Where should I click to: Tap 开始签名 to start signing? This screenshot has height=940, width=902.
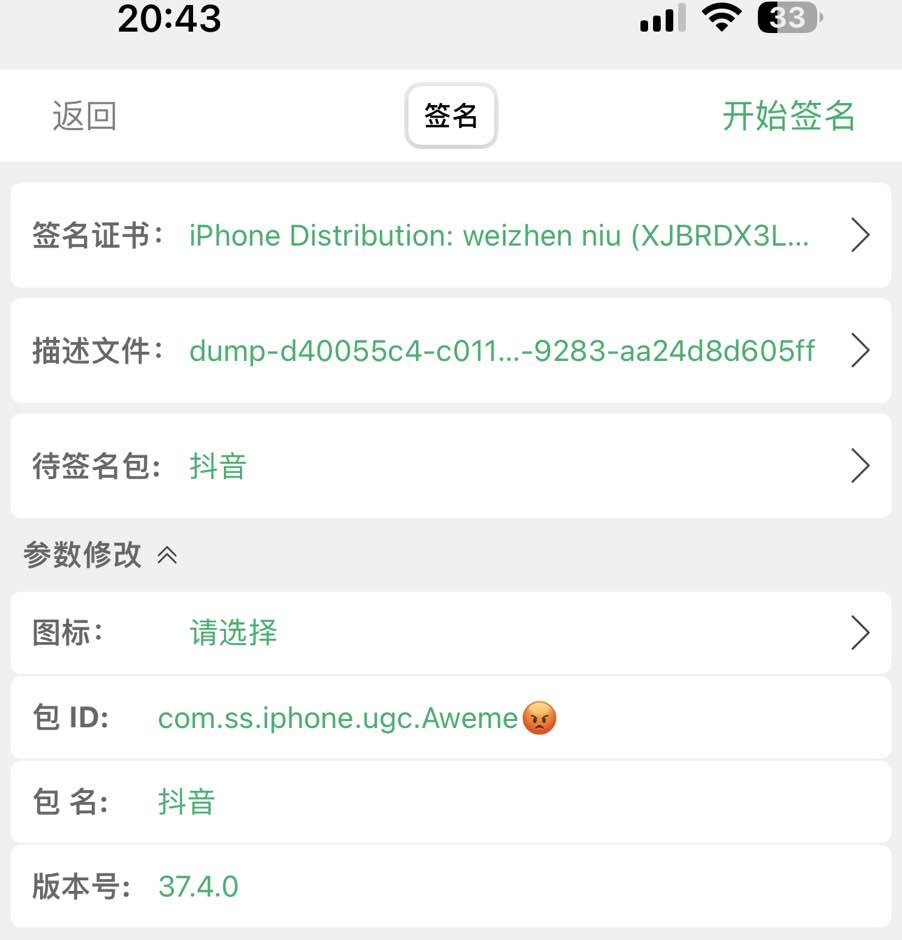click(x=788, y=116)
